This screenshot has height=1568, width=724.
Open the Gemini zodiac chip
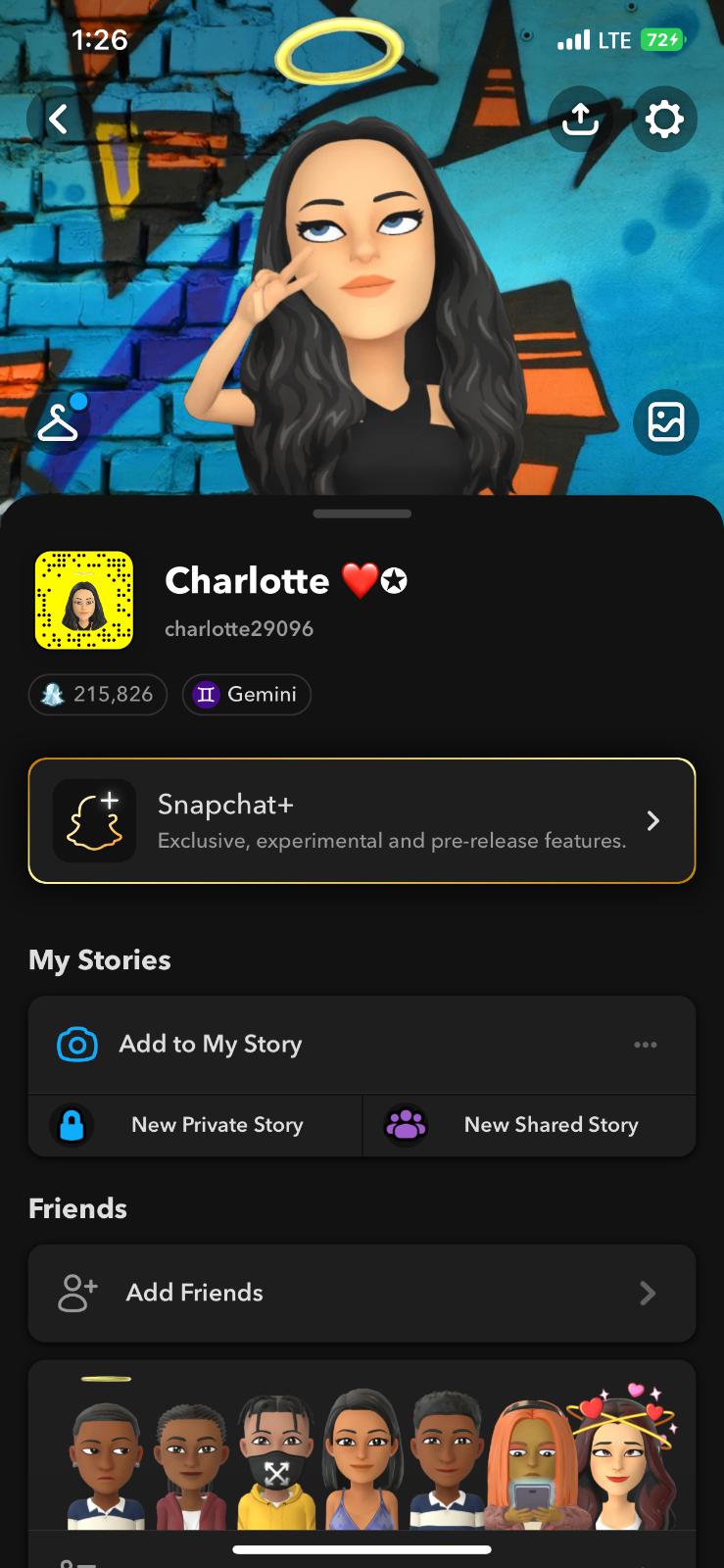click(247, 695)
